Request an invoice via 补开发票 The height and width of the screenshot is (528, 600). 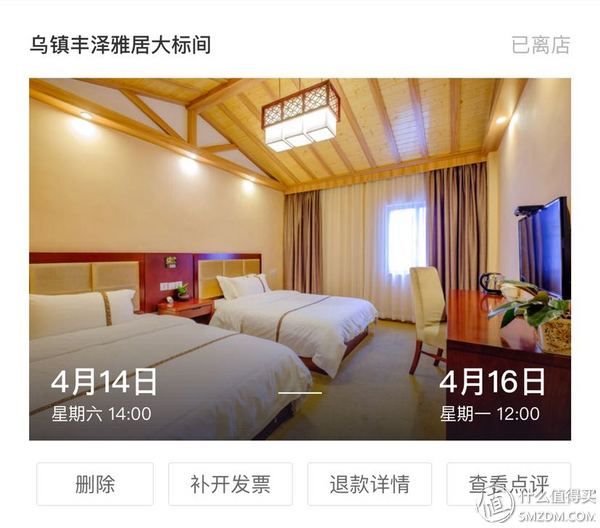pos(230,484)
